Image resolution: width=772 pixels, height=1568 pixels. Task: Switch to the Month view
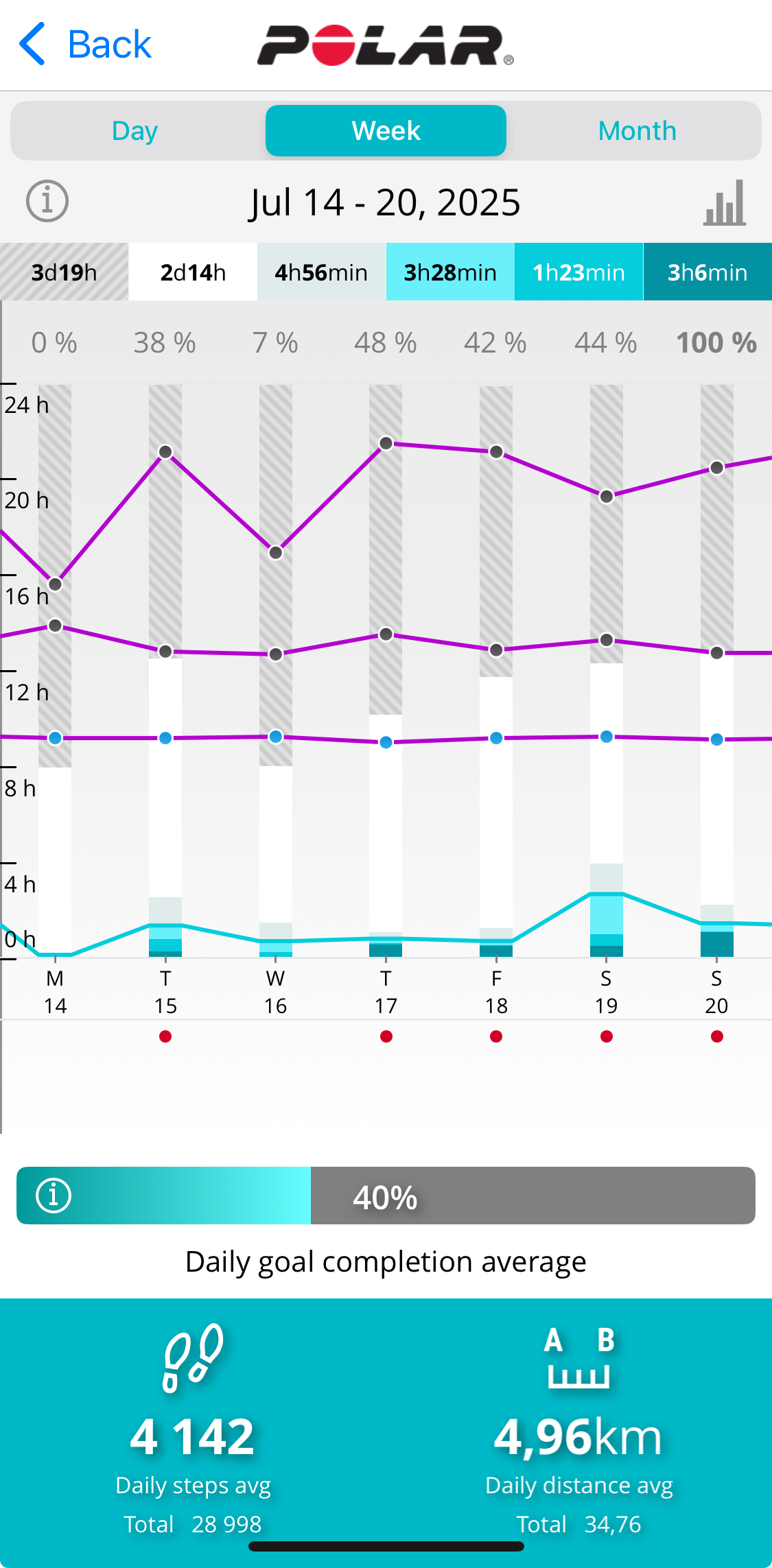point(637,131)
